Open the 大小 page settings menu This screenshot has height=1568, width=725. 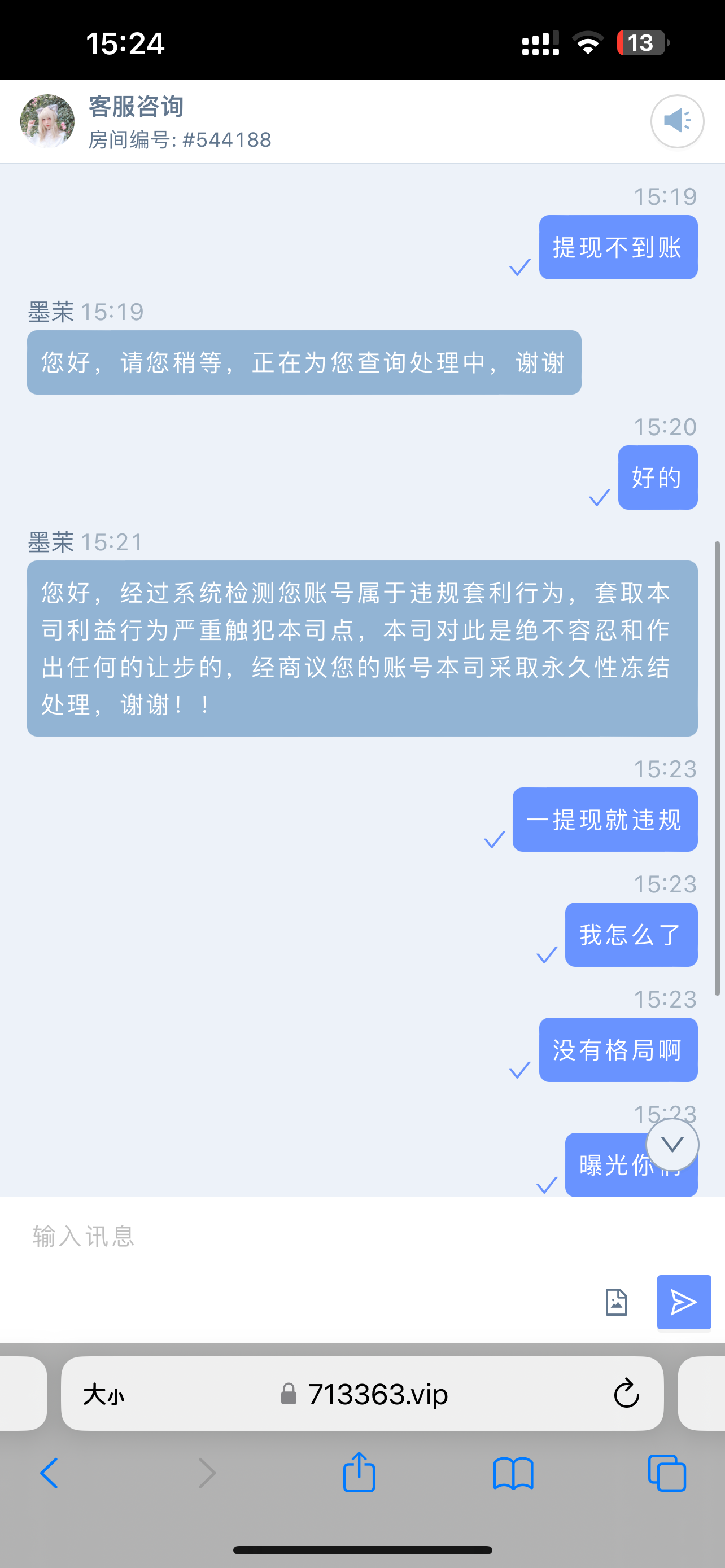[x=103, y=1394]
